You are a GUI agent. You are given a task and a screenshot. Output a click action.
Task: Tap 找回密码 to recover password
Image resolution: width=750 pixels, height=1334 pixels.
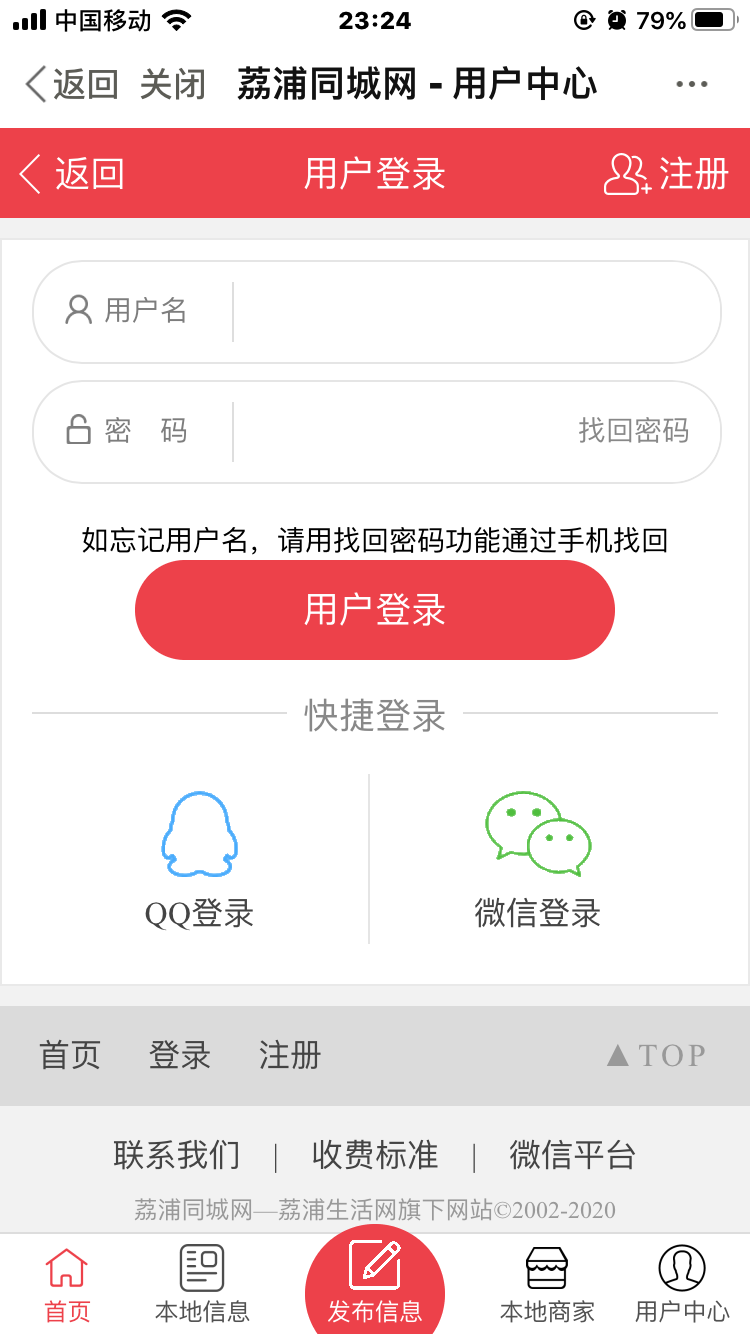pos(633,431)
